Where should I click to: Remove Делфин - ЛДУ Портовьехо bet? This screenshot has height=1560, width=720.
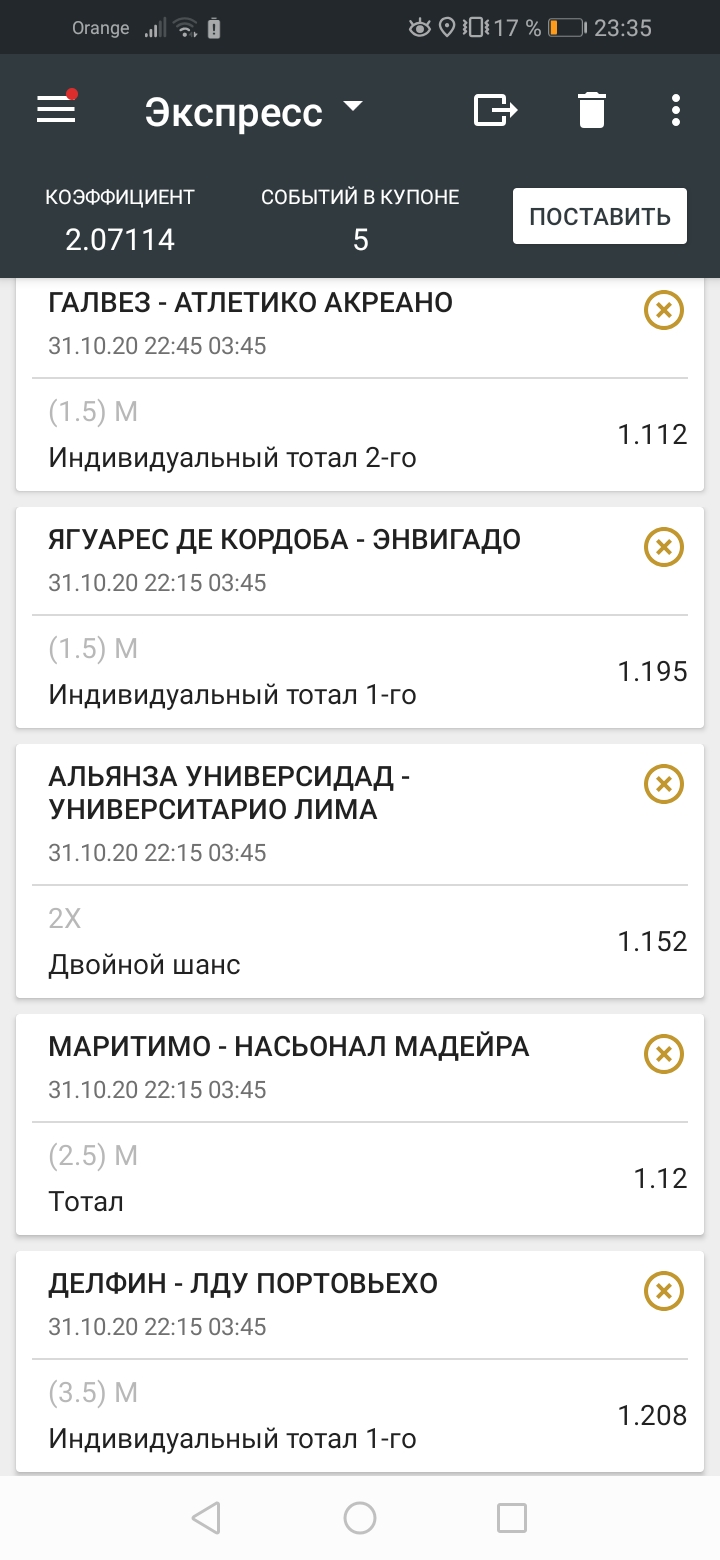[x=663, y=1291]
